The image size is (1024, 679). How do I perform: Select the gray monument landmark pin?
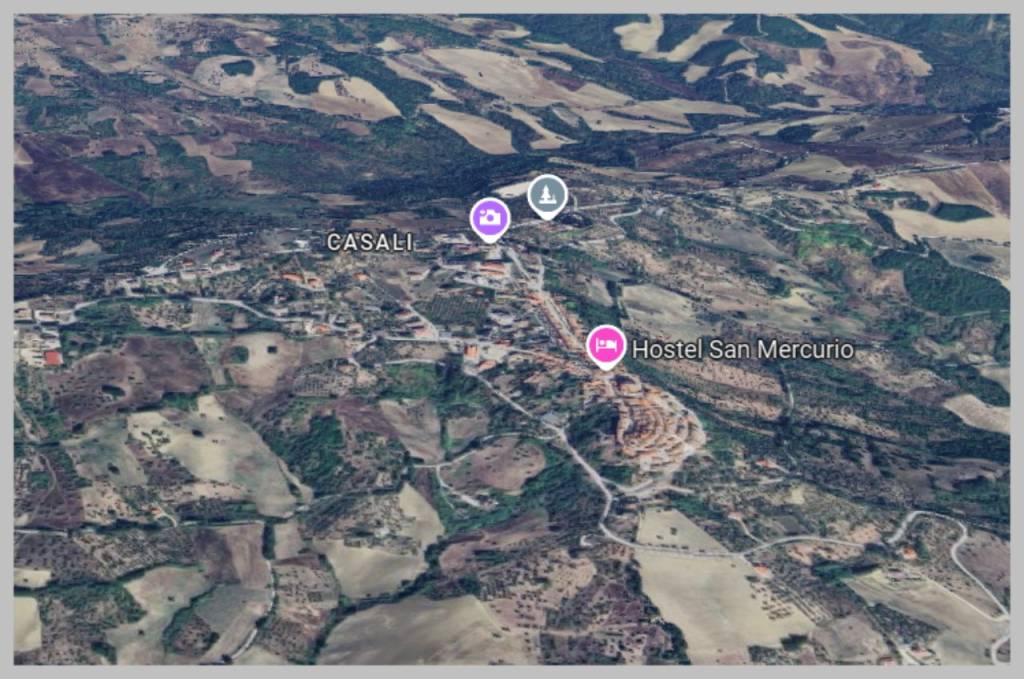click(x=547, y=194)
